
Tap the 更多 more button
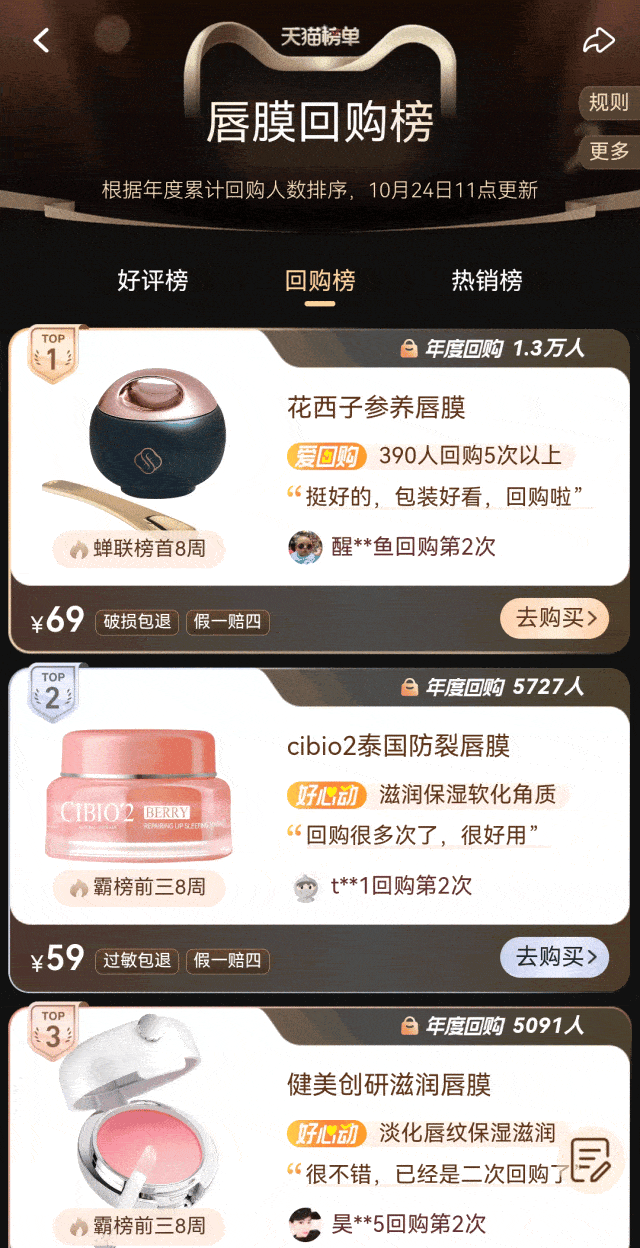coord(608,152)
